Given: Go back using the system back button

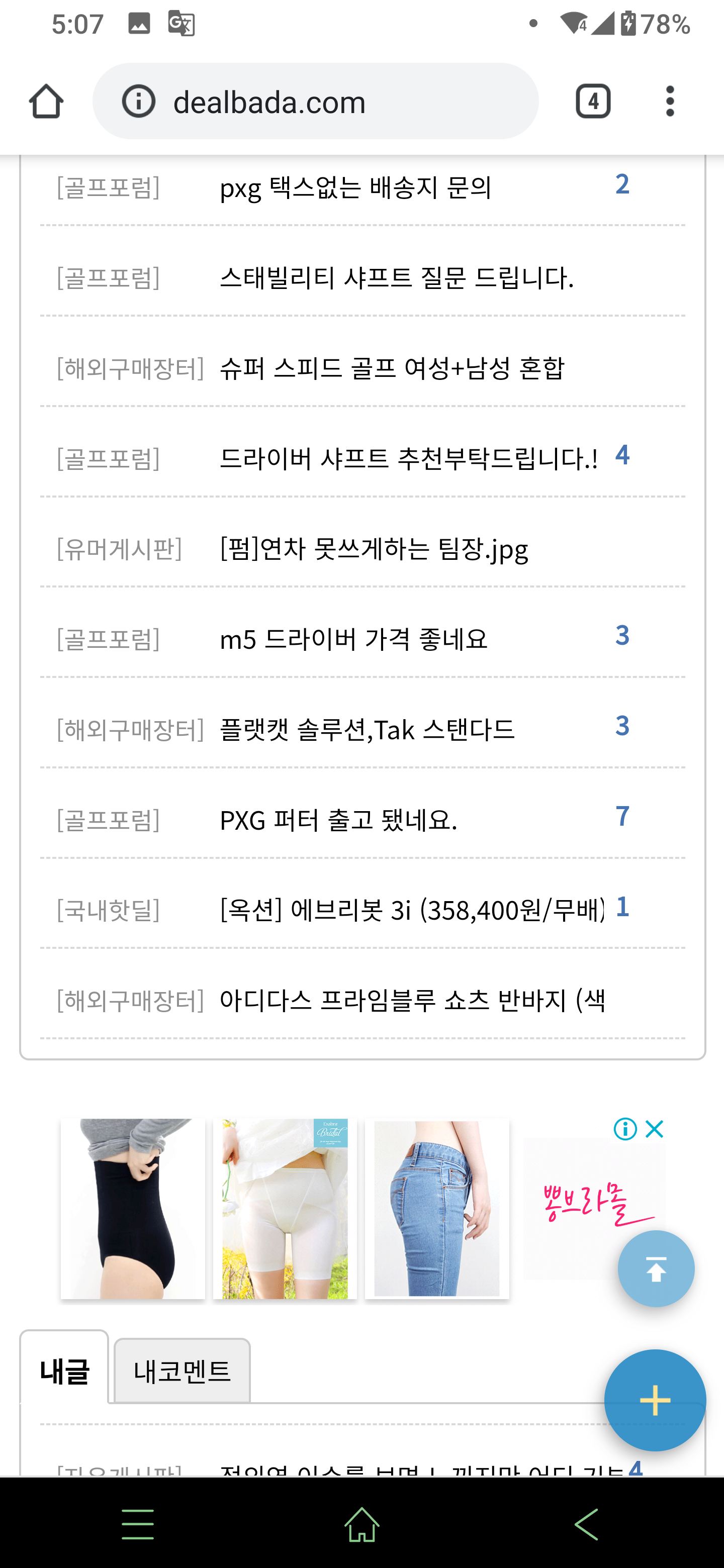Looking at the screenshot, I should pos(586,1524).
